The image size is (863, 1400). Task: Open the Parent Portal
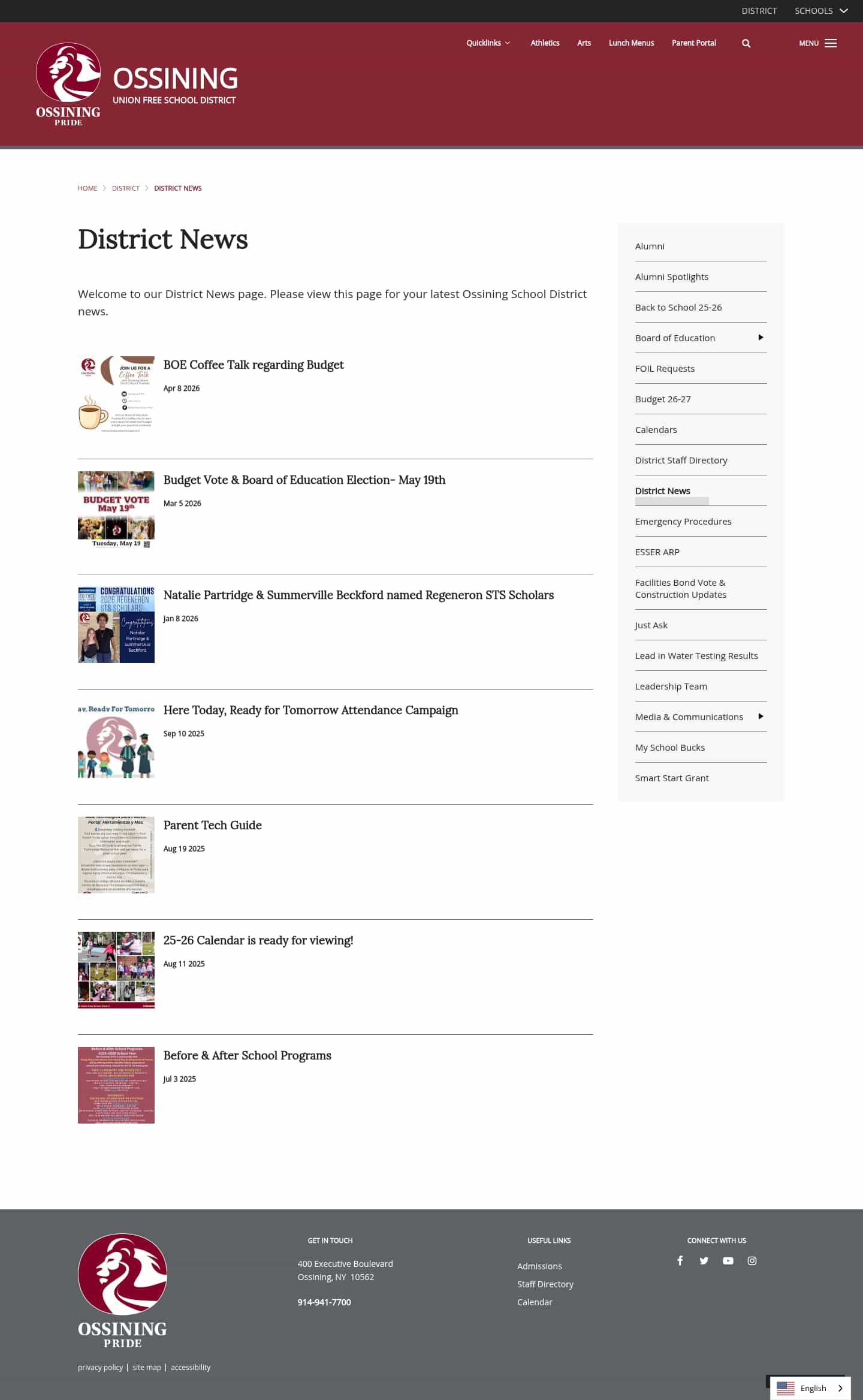(693, 43)
